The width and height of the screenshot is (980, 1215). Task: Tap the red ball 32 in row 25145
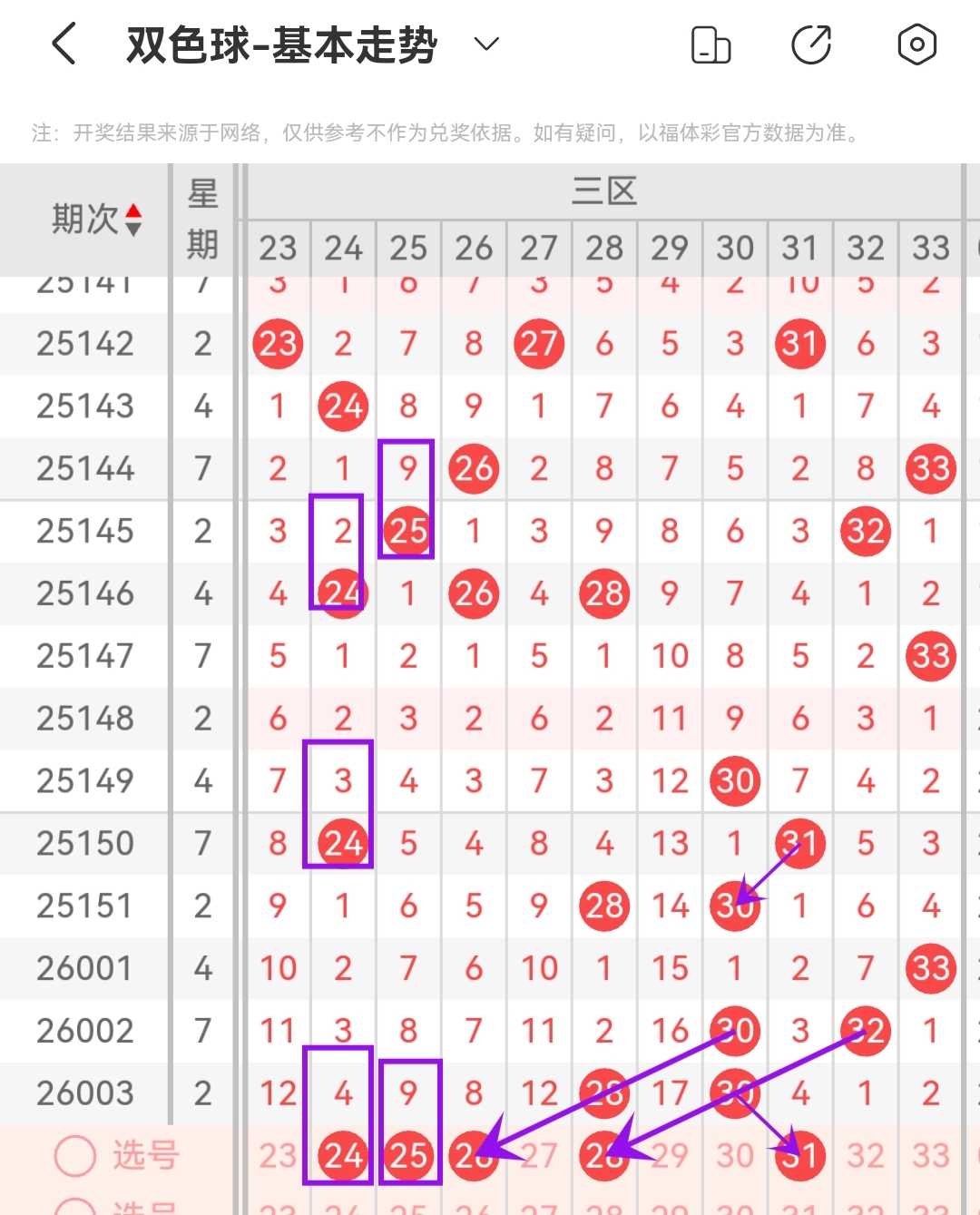(x=865, y=532)
